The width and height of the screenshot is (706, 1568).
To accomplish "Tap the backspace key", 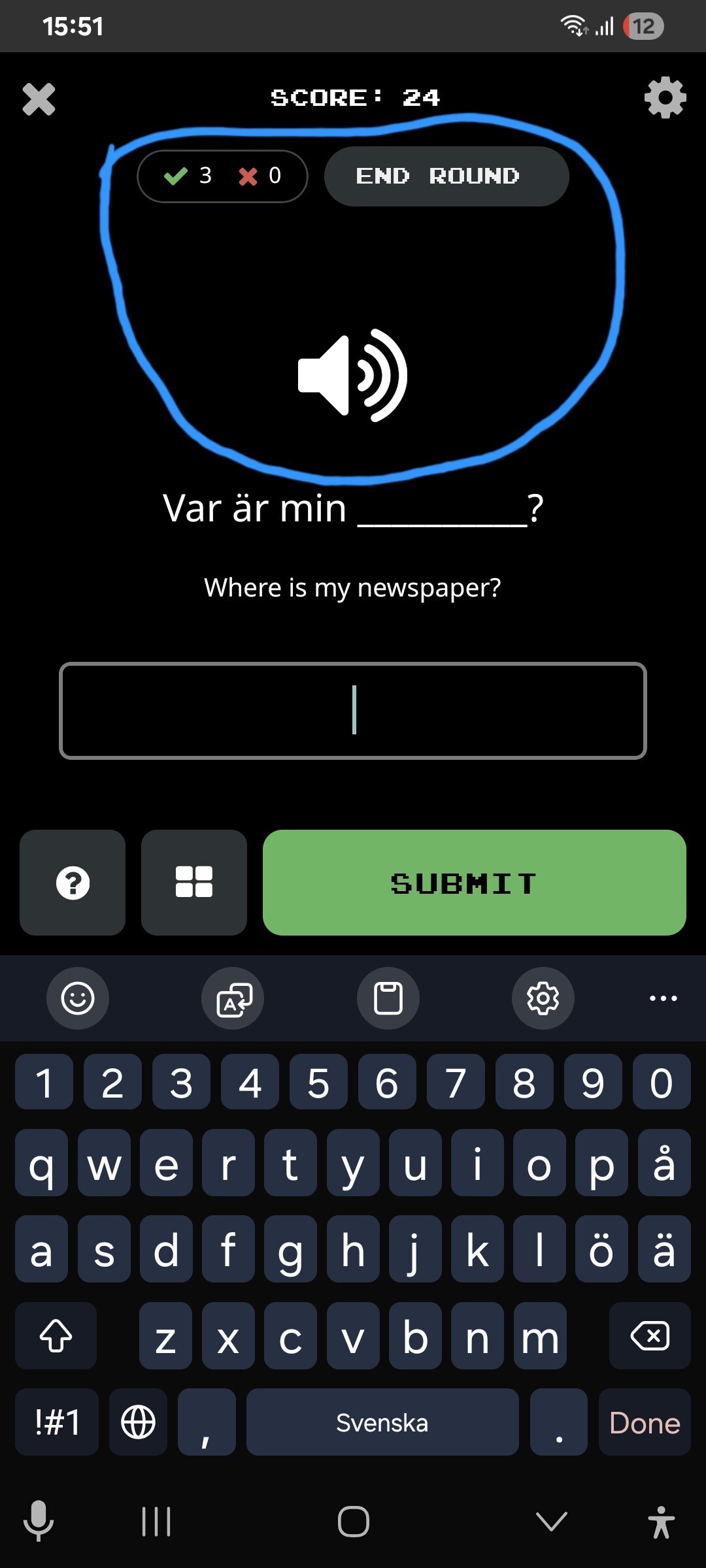I will pos(650,1336).
